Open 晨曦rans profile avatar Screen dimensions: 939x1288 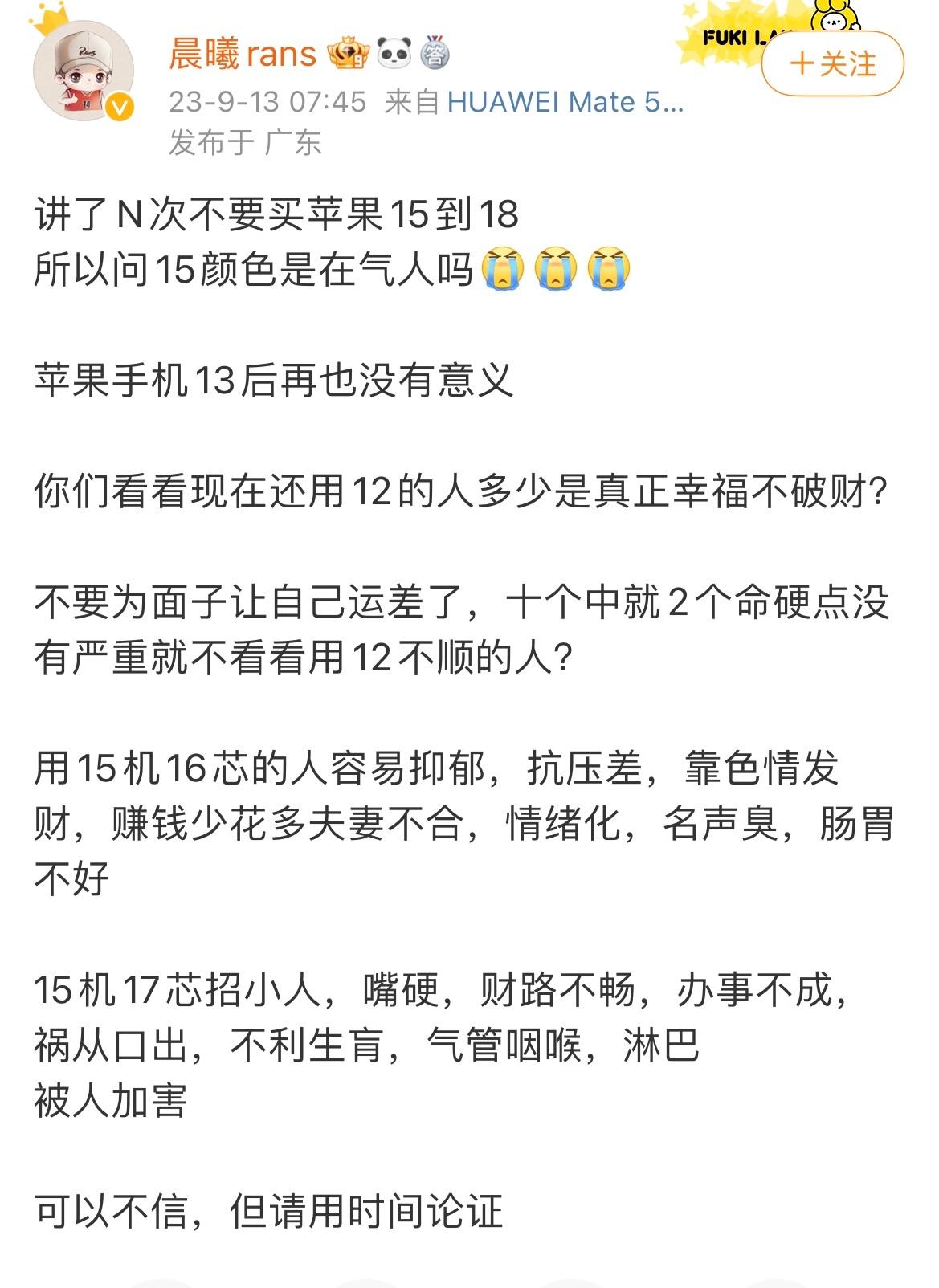tap(82, 71)
